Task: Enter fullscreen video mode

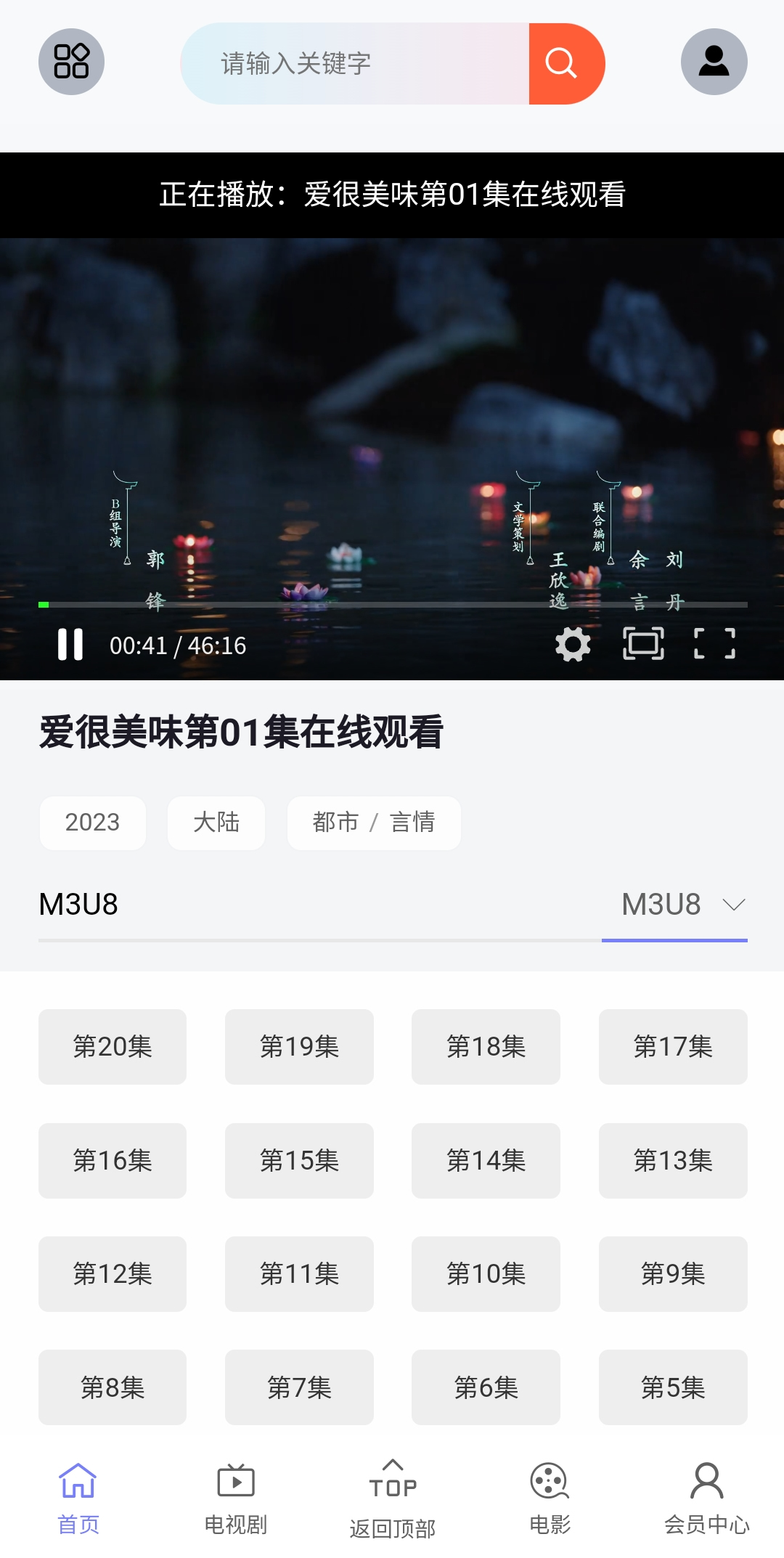Action: pos(714,645)
